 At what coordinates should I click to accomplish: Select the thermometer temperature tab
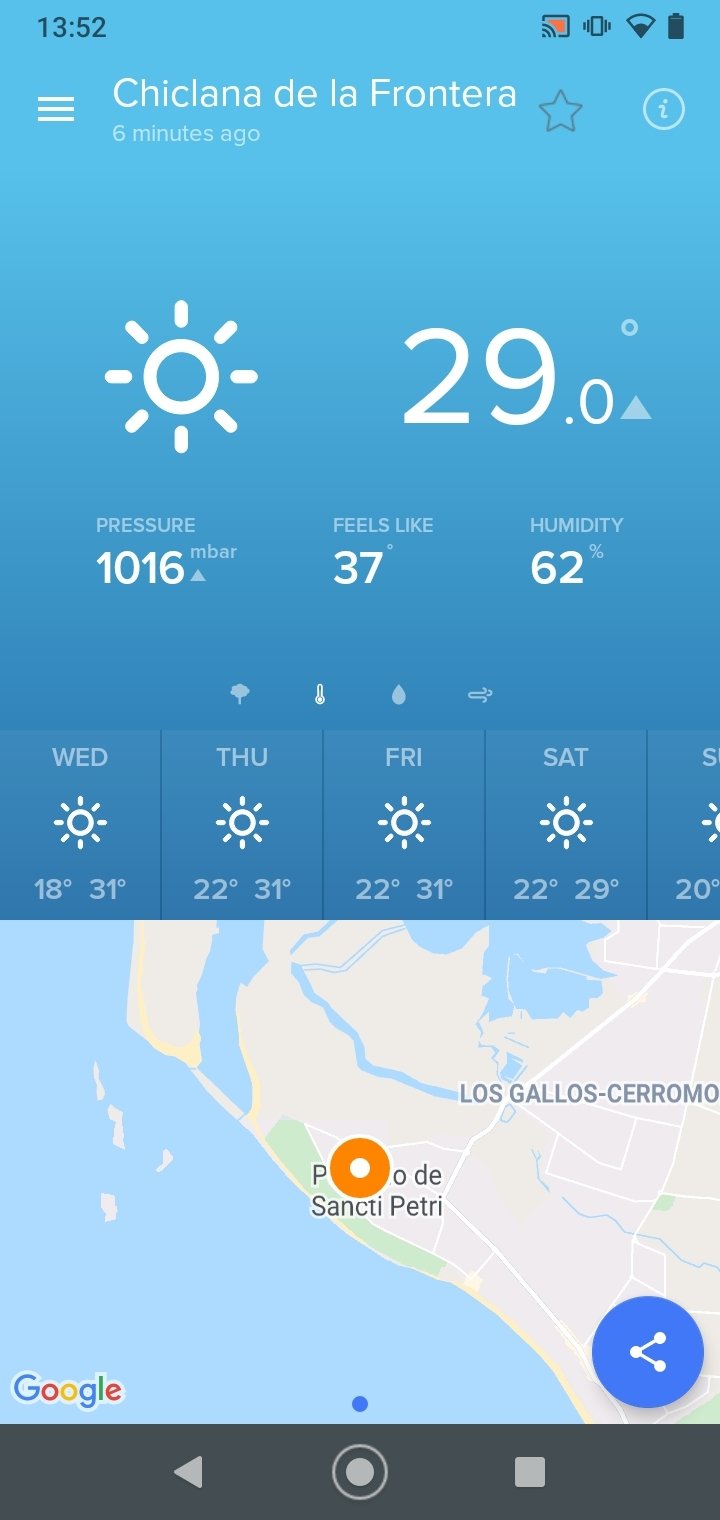pyautogui.click(x=320, y=694)
